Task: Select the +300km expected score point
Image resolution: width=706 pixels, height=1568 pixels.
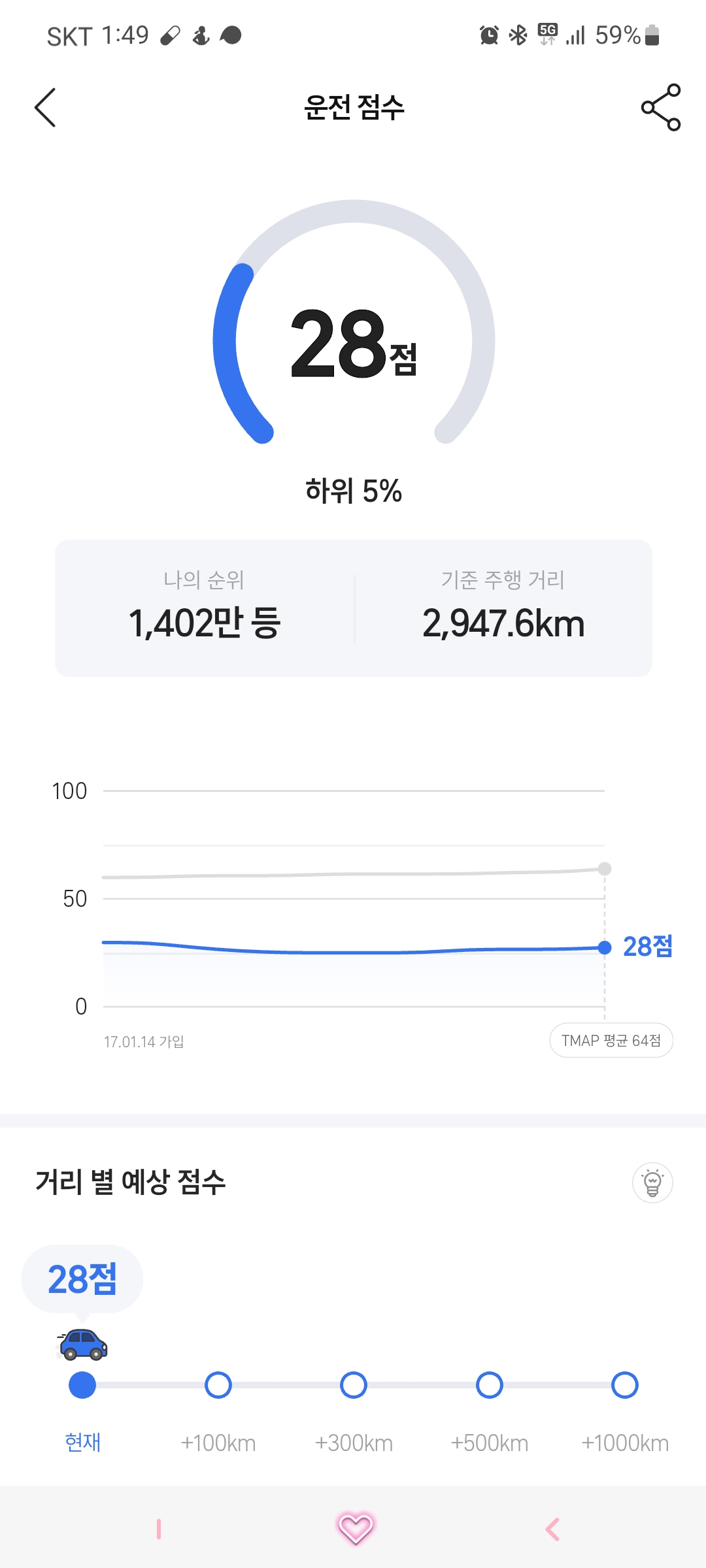Action: (354, 1385)
